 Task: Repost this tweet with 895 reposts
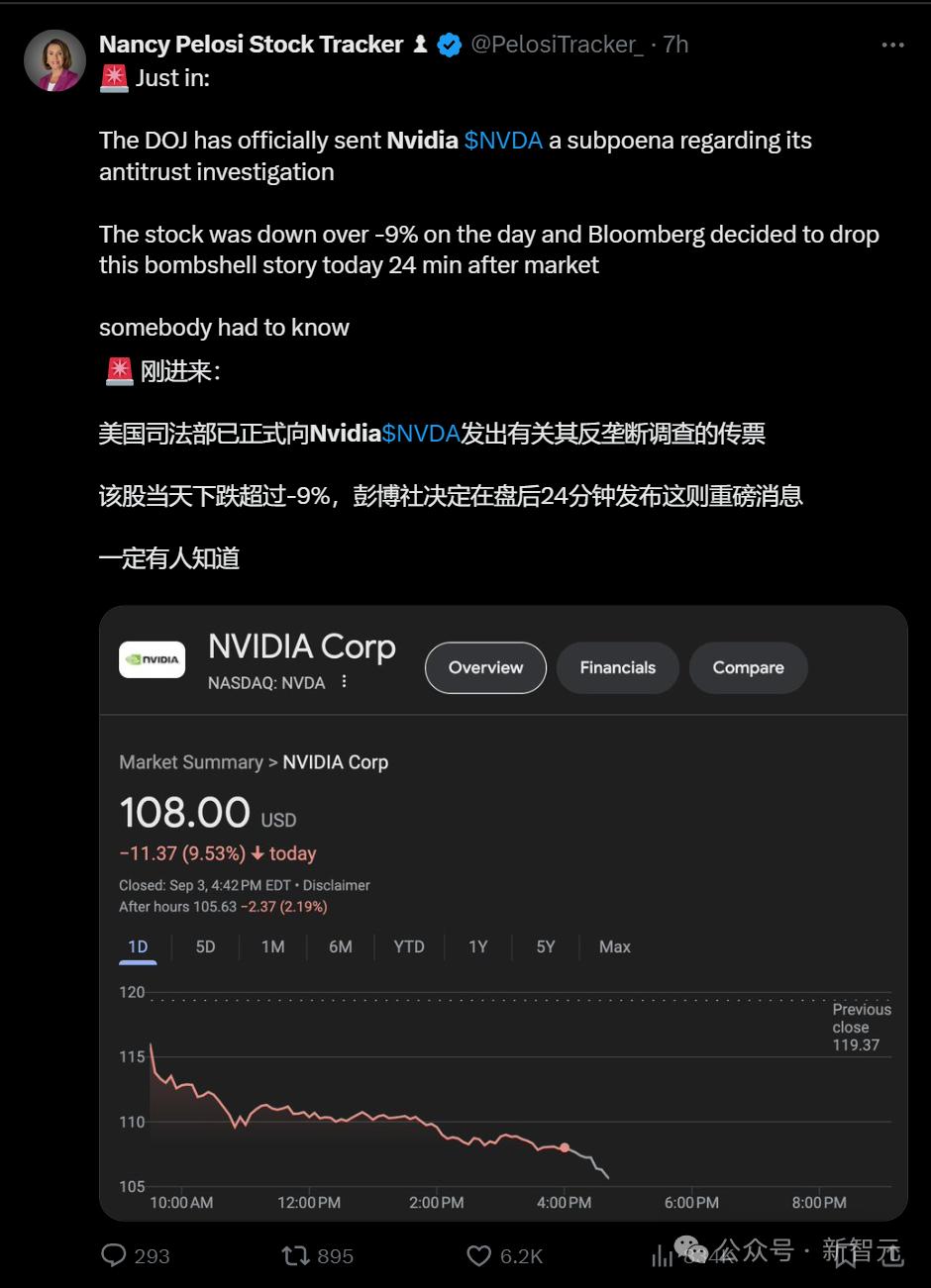tap(296, 1255)
